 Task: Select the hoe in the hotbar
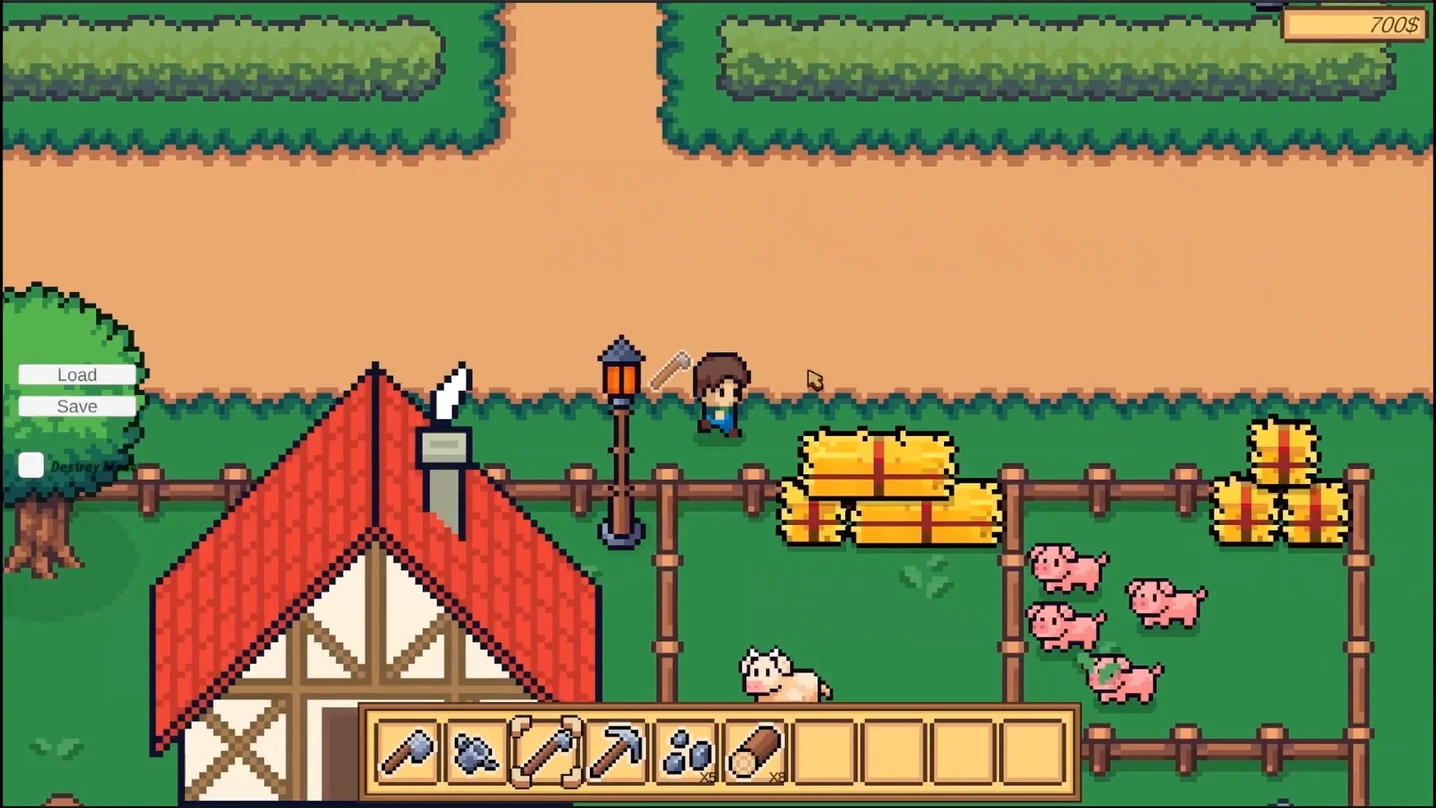click(x=546, y=751)
